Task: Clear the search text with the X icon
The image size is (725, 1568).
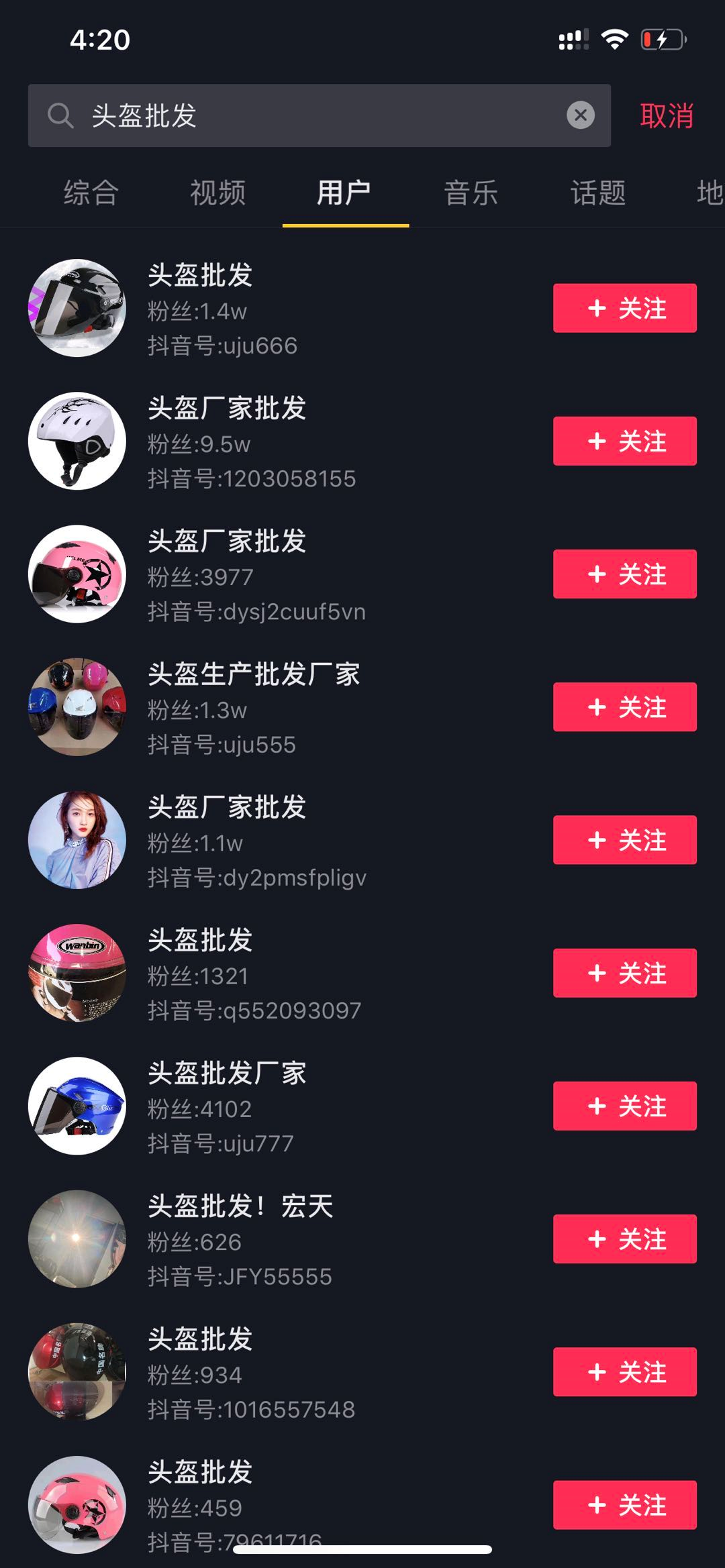Action: click(581, 115)
